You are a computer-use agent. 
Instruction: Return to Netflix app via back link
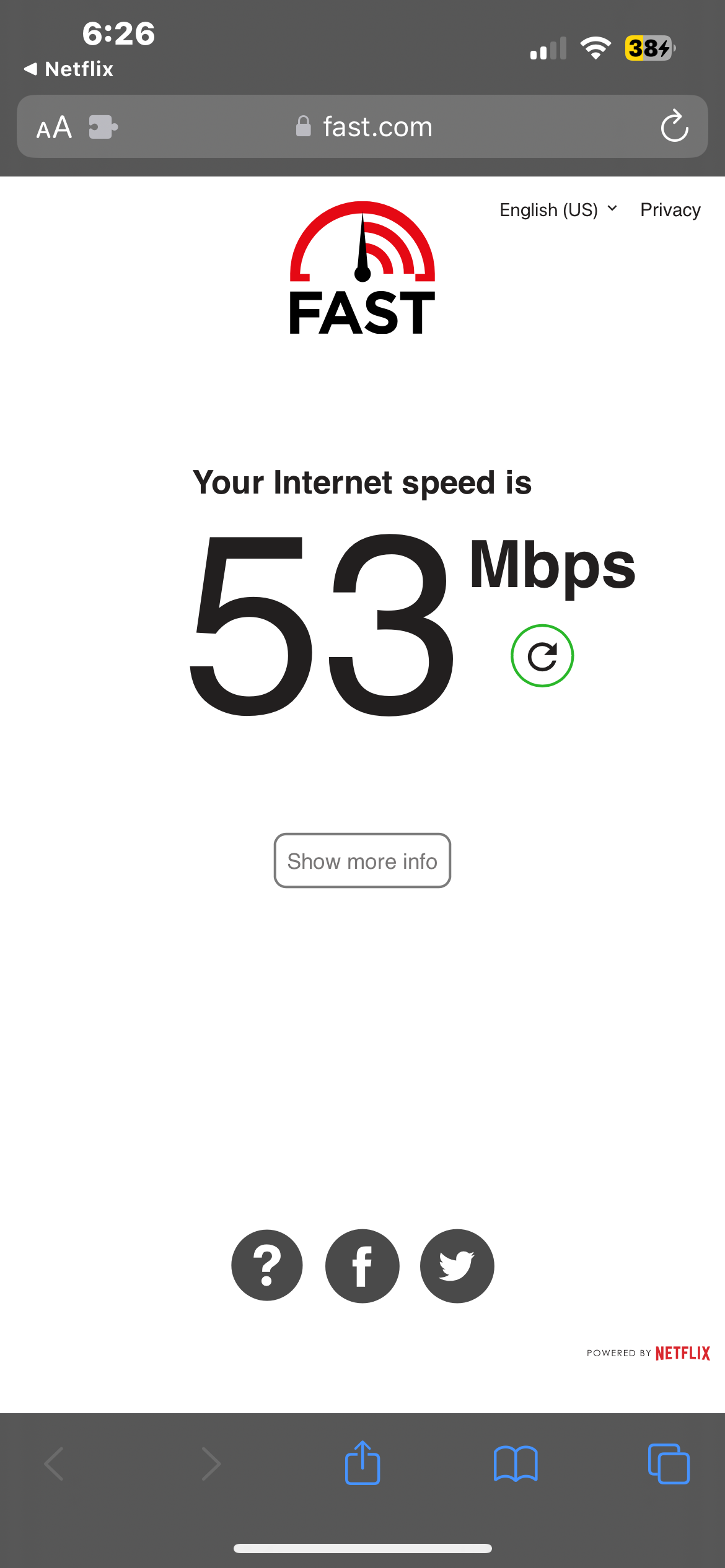tap(69, 69)
